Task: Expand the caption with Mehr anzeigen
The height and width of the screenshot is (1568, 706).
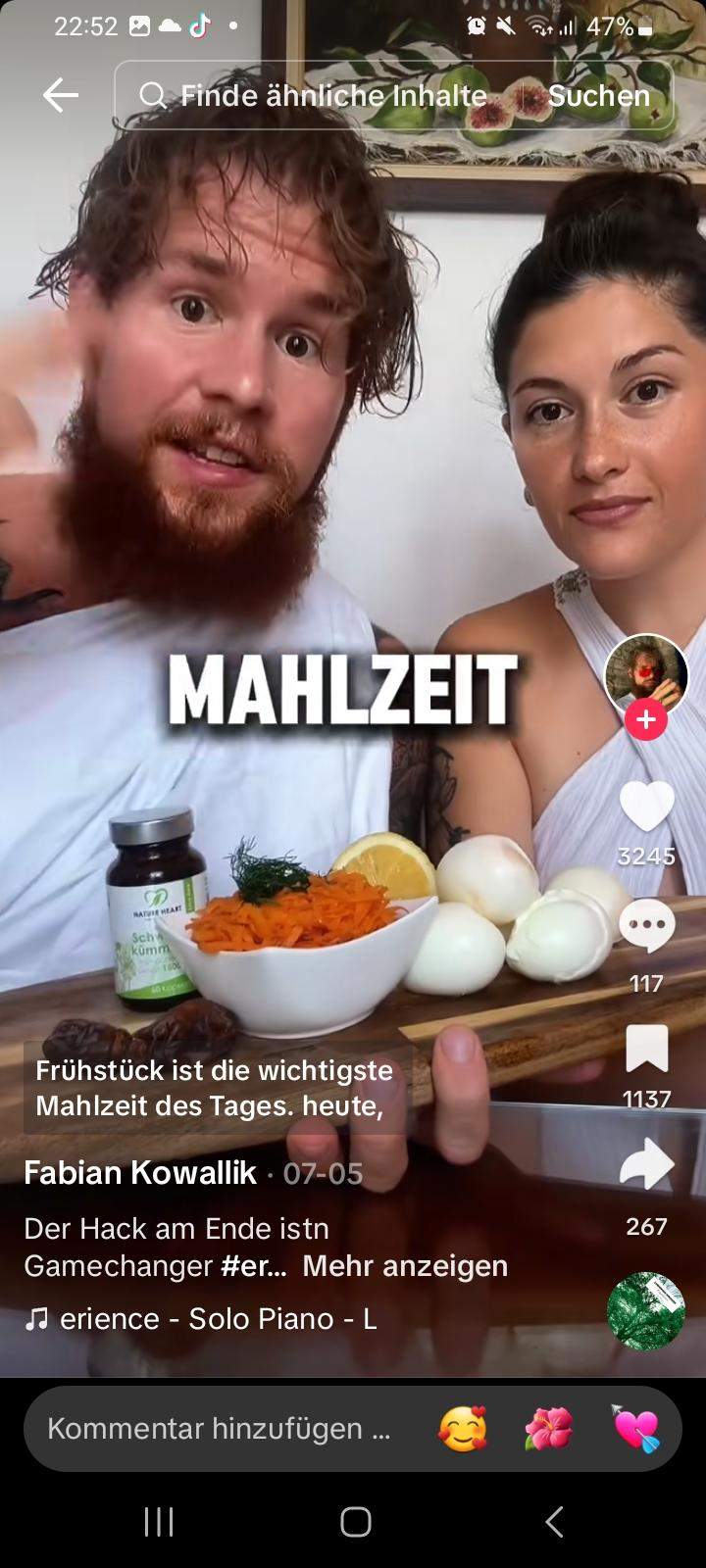Action: tap(405, 1265)
